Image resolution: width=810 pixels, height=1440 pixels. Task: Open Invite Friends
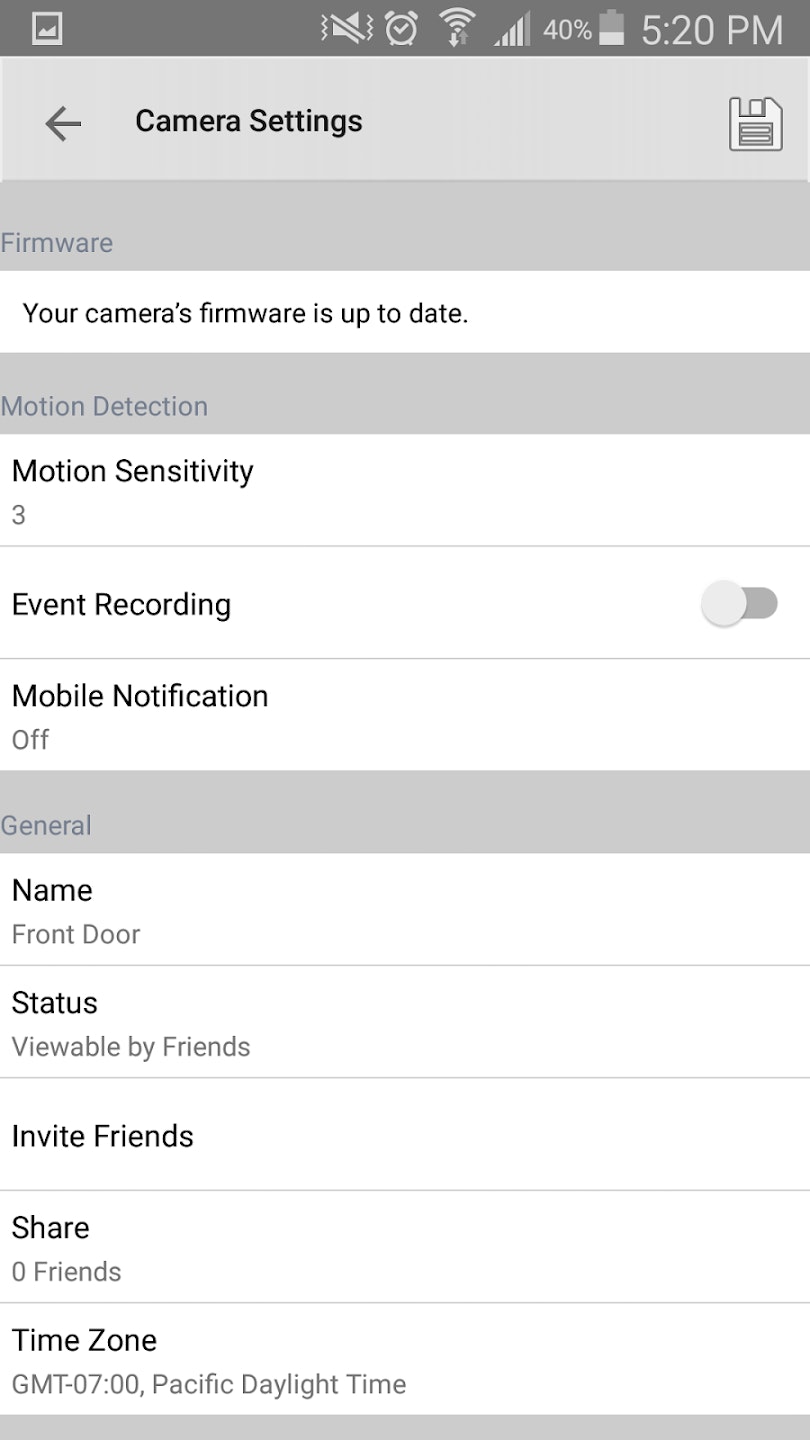tap(405, 1136)
